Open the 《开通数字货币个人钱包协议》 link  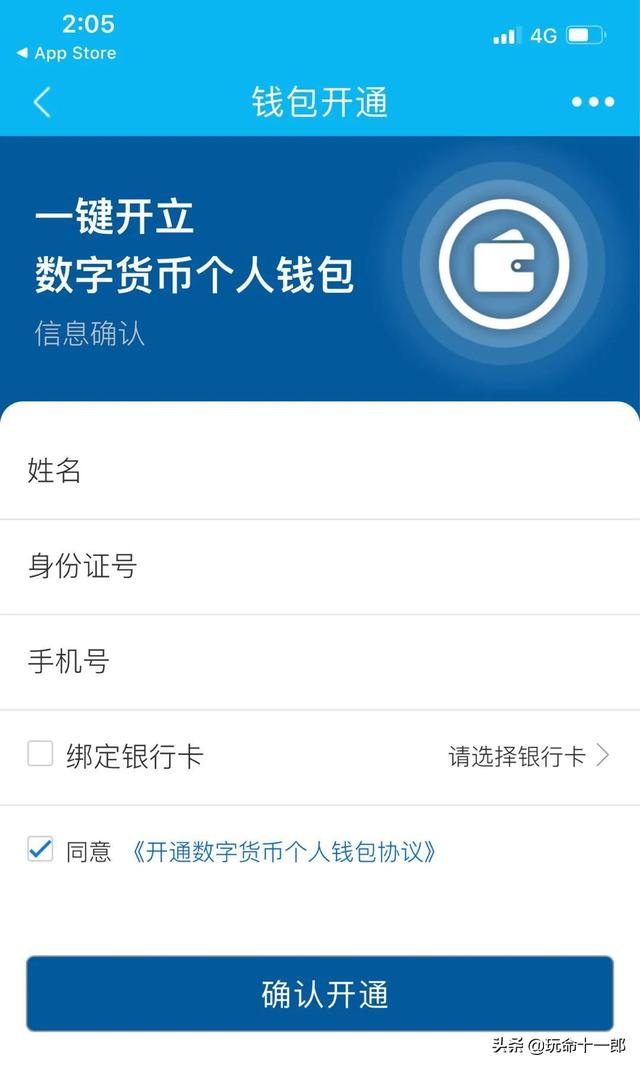pyautogui.click(x=283, y=851)
